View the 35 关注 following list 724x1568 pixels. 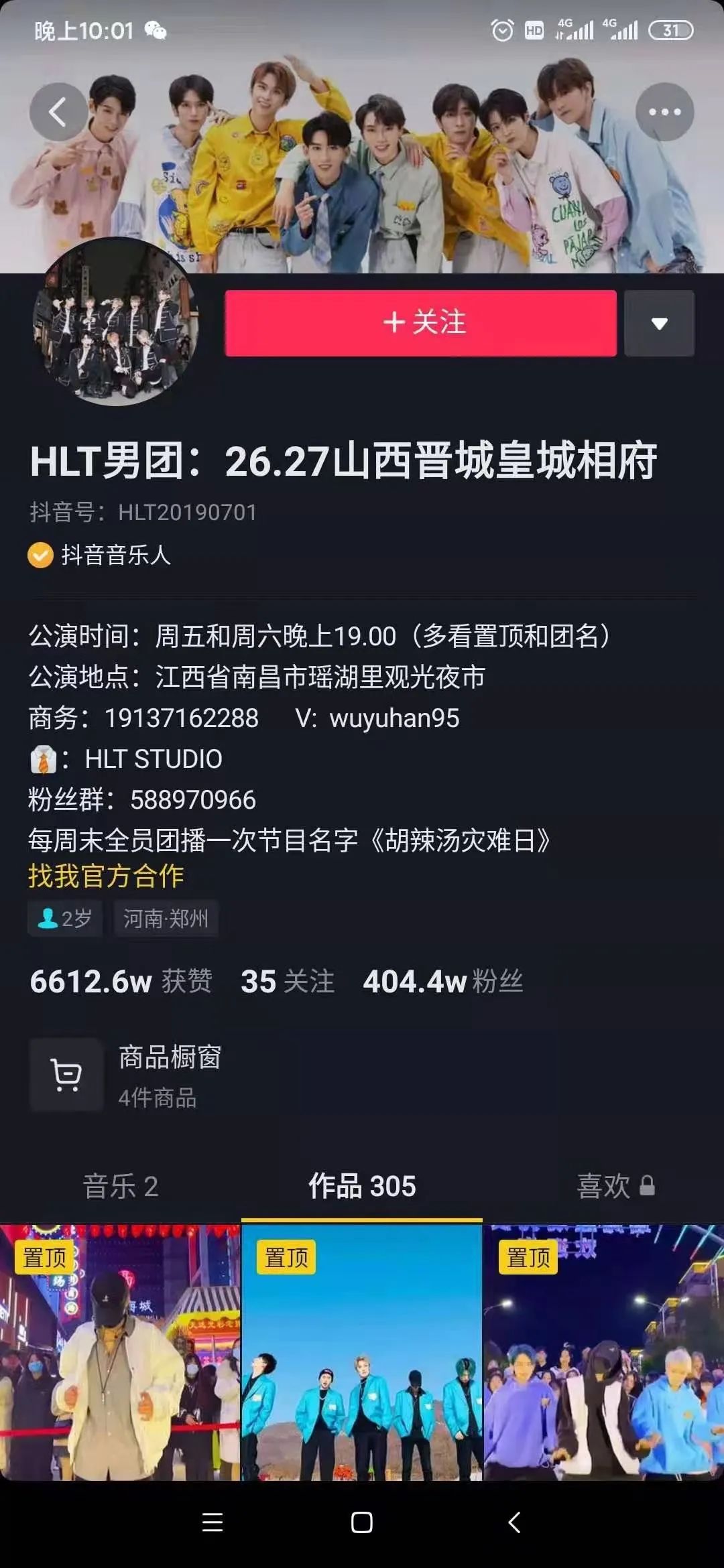point(288,982)
